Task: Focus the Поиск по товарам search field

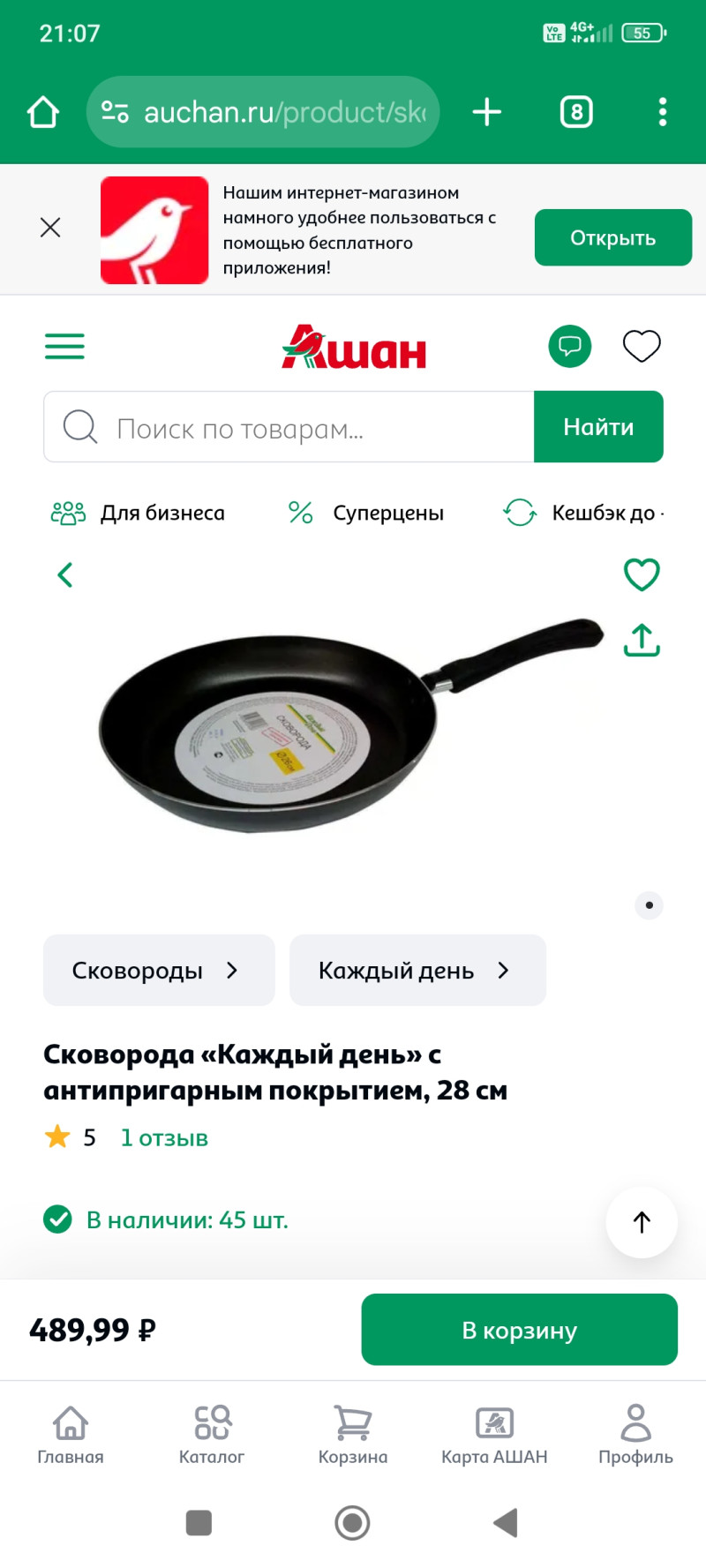Action: [x=291, y=428]
